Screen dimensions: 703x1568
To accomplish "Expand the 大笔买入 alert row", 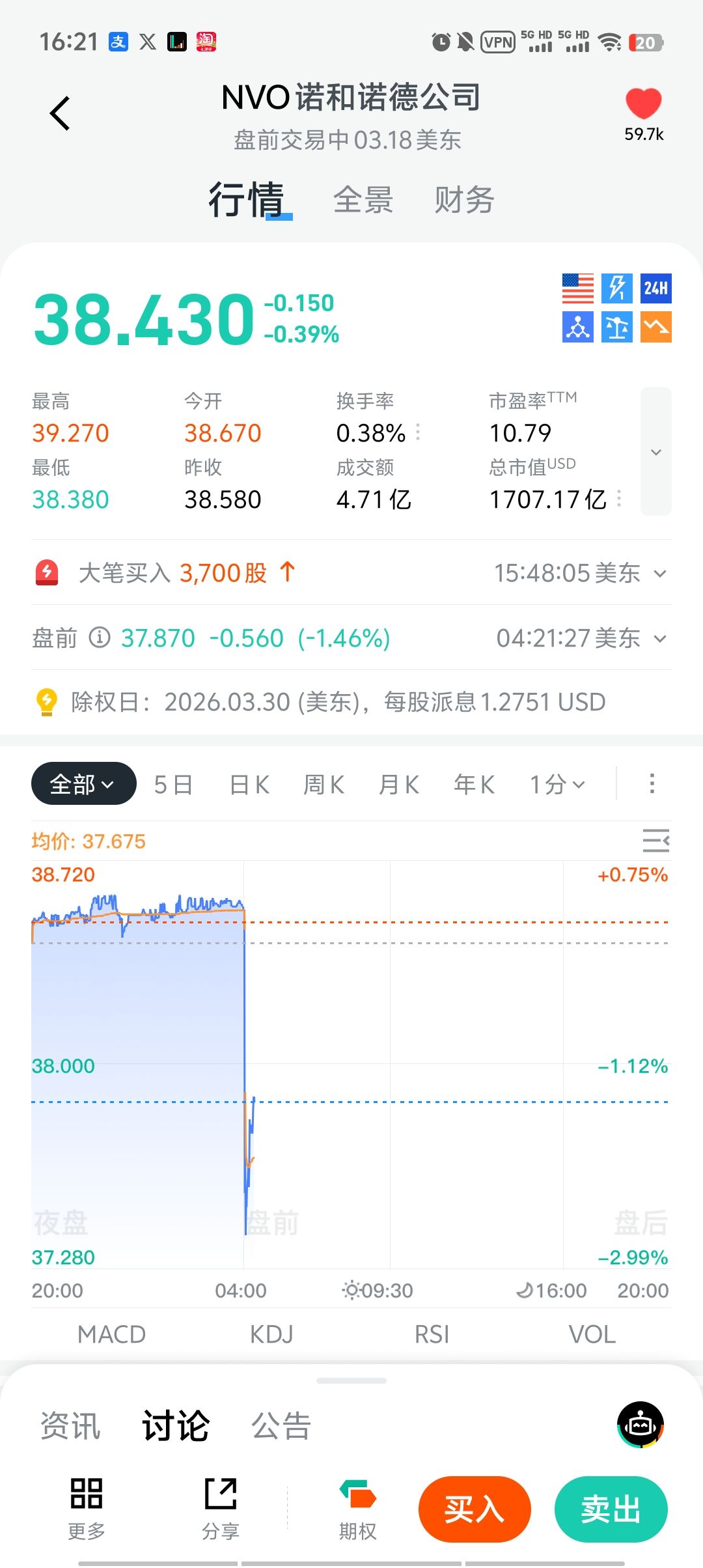I will click(659, 574).
